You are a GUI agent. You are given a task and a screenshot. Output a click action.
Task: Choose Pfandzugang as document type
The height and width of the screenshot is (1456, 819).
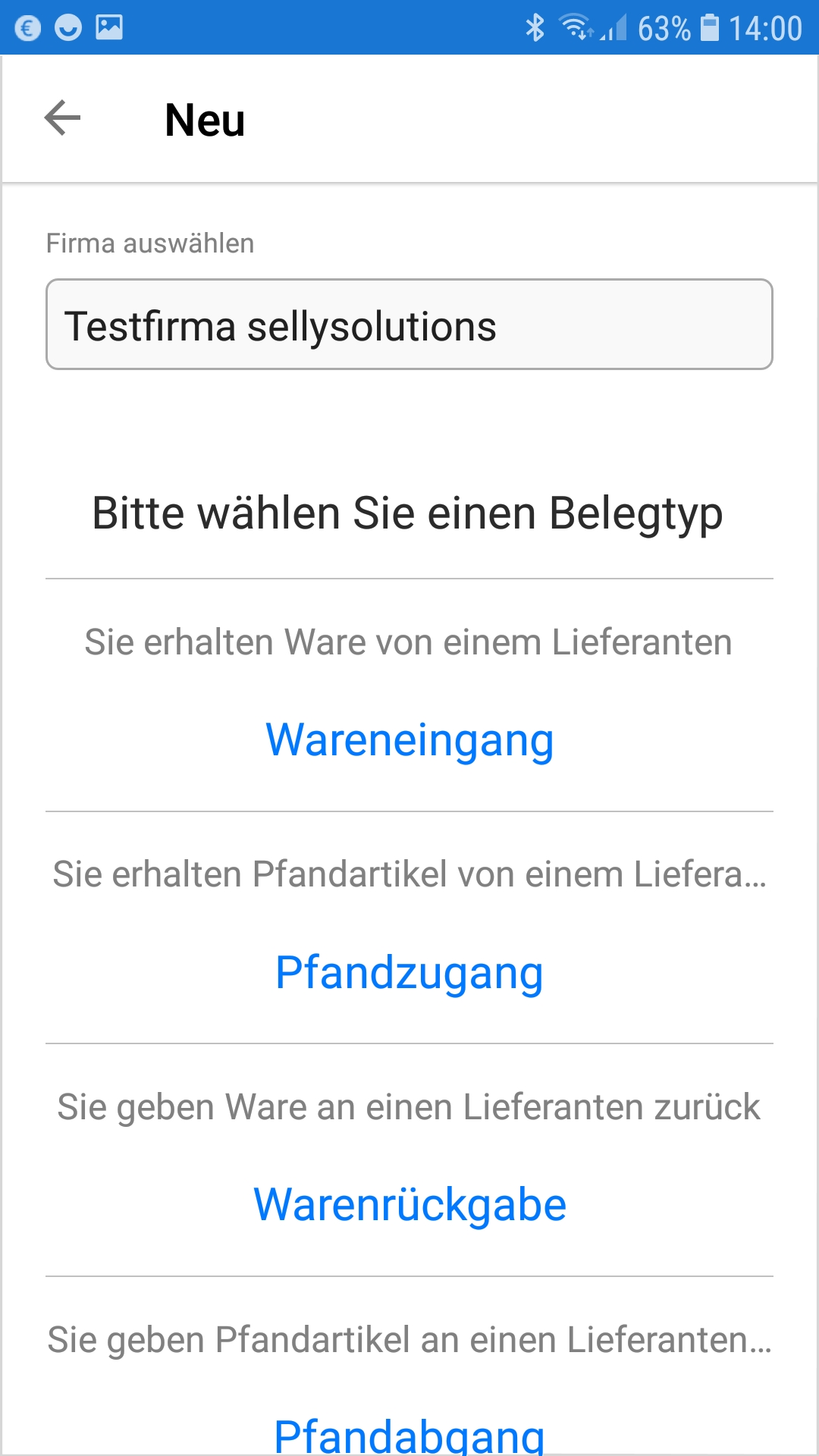click(x=409, y=973)
